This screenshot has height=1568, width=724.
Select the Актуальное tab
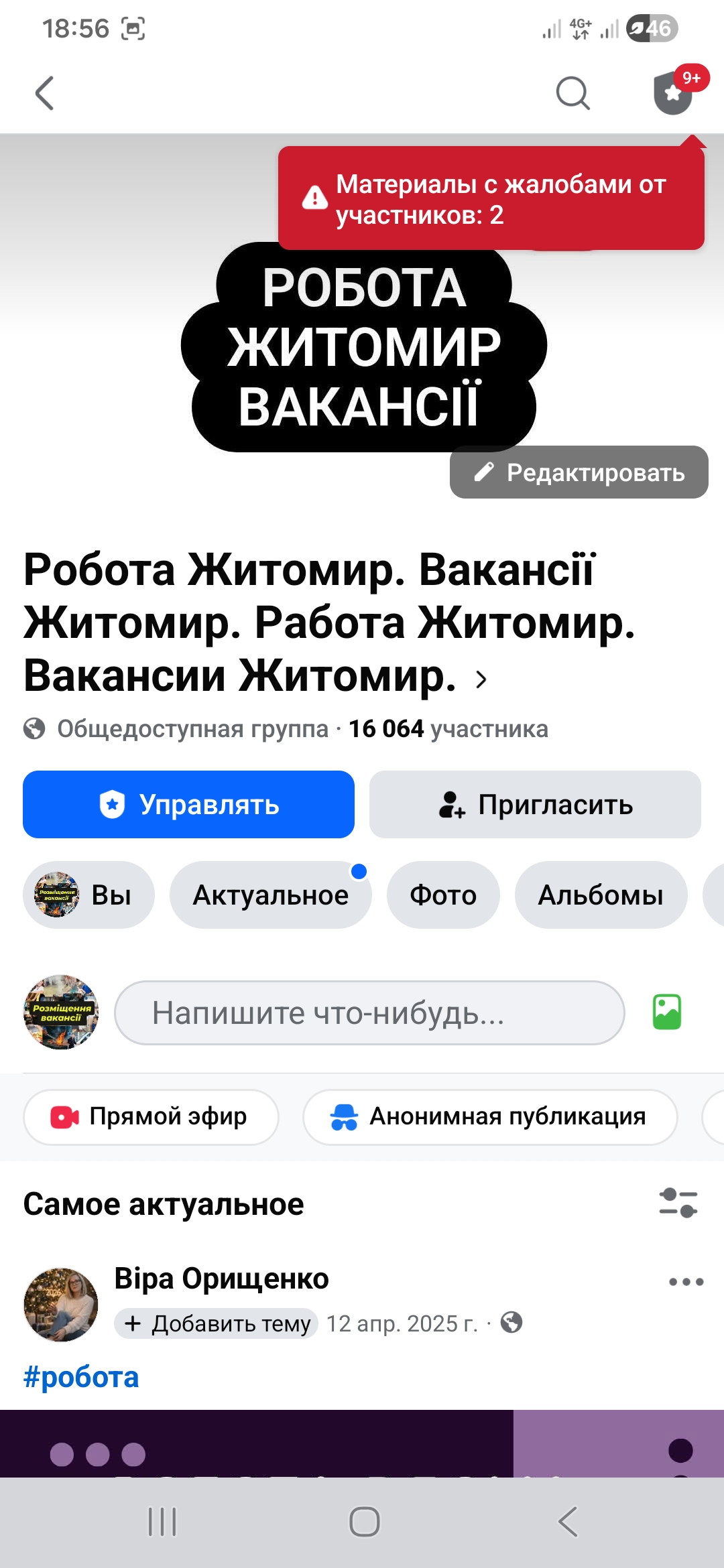(x=271, y=895)
